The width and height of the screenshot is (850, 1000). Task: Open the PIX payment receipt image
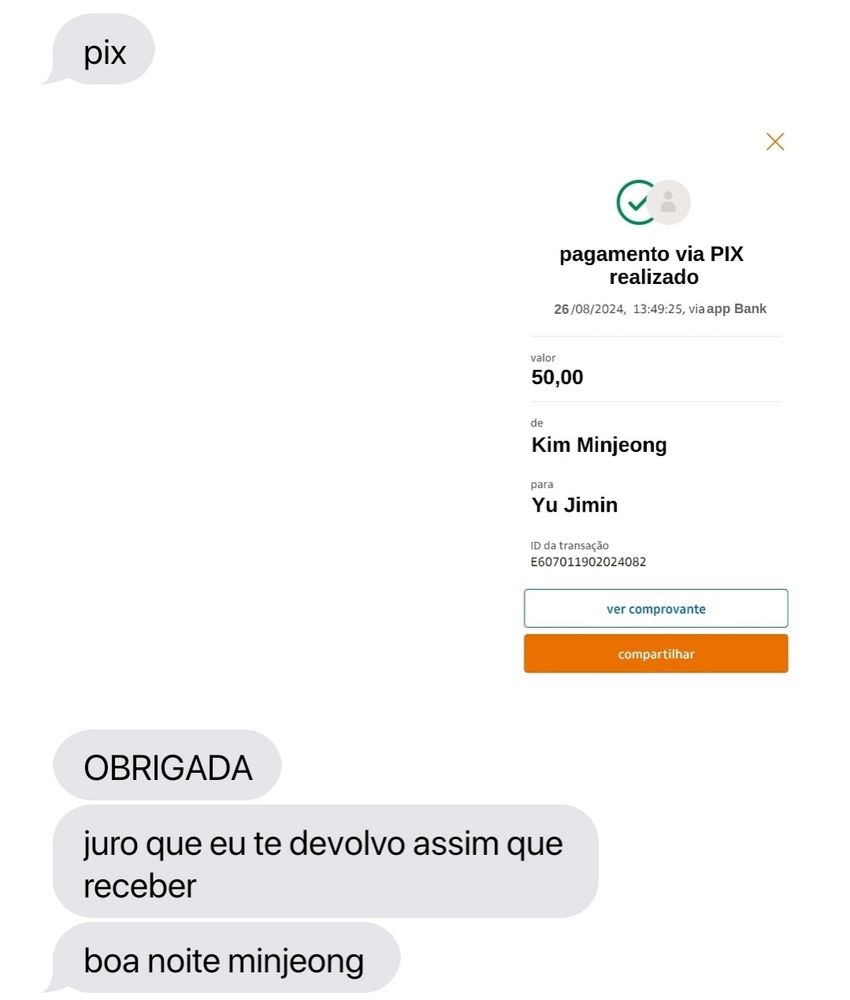coord(656,402)
